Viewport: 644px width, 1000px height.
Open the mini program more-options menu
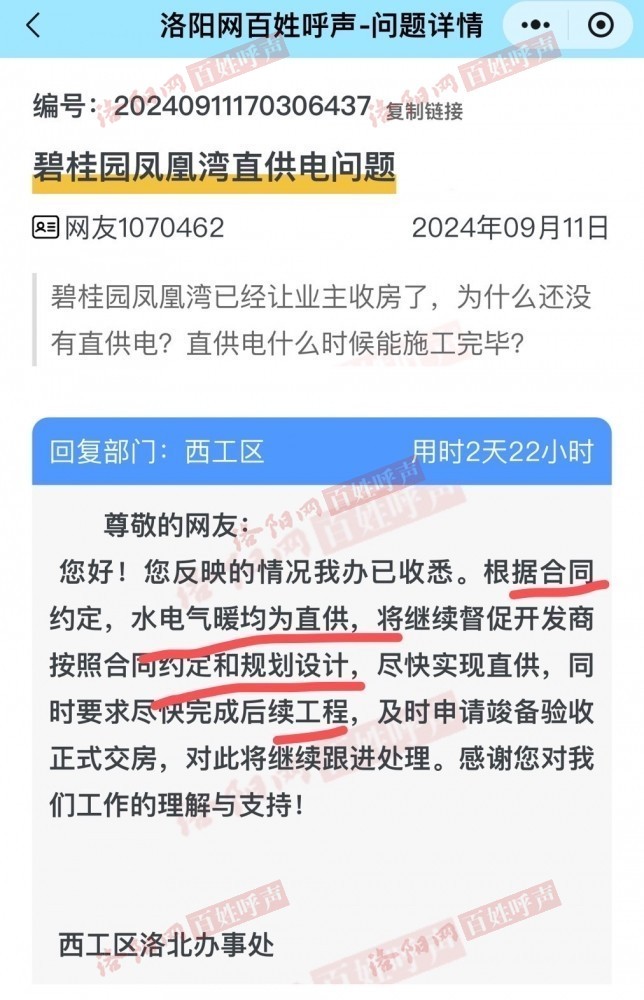542,26
